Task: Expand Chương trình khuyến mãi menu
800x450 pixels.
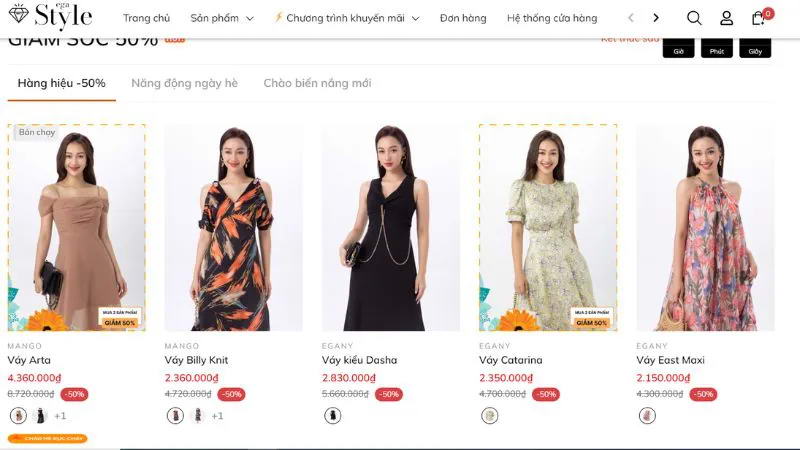Action: 347,18
